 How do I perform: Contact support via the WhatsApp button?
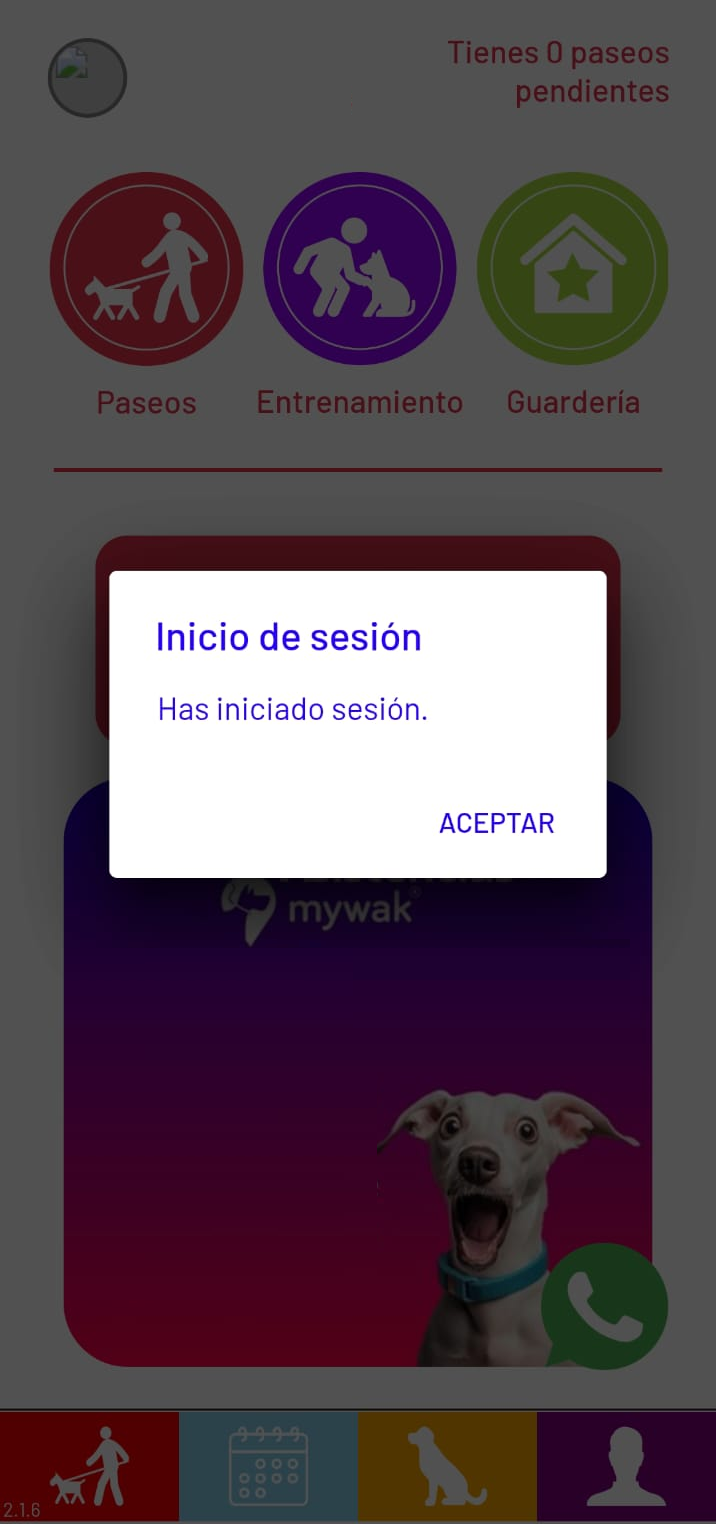click(604, 1306)
